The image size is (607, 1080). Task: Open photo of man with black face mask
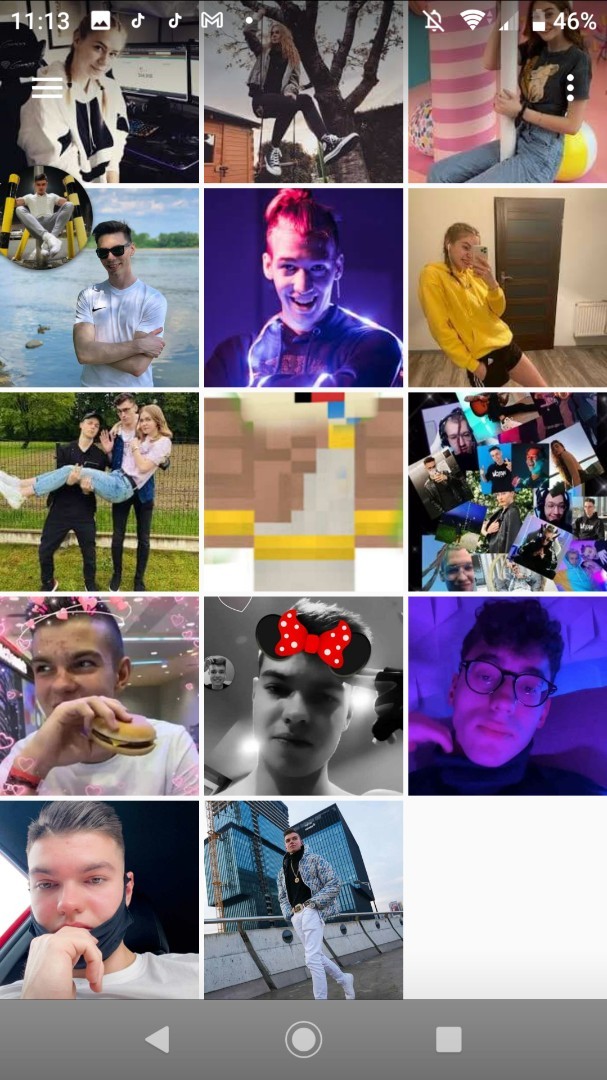pyautogui.click(x=99, y=900)
